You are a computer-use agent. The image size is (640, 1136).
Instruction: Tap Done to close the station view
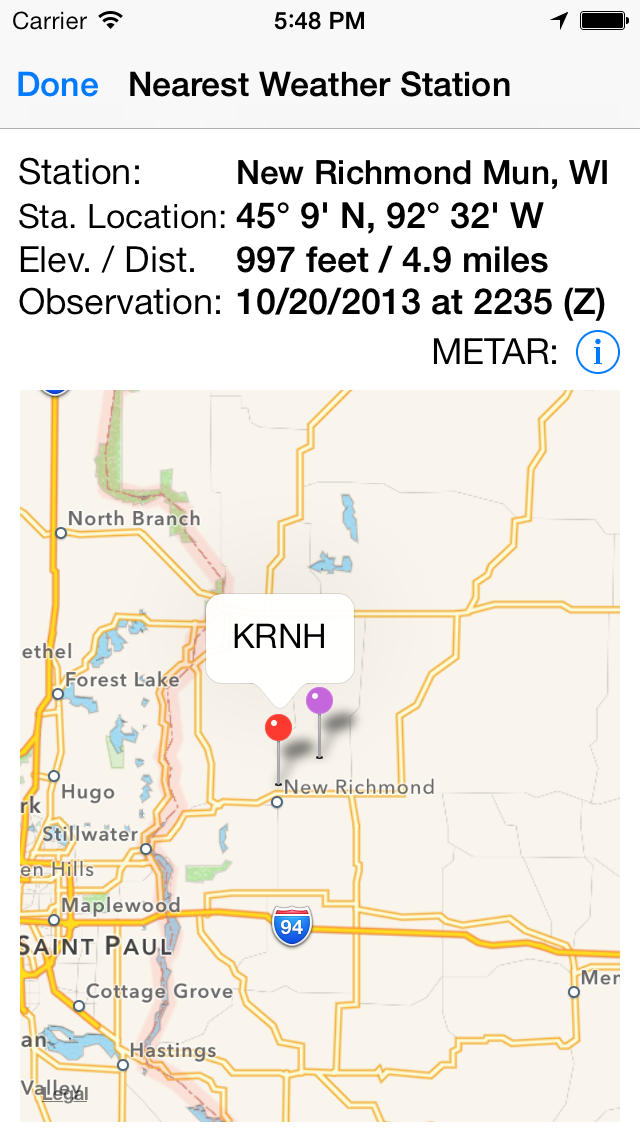(x=58, y=85)
